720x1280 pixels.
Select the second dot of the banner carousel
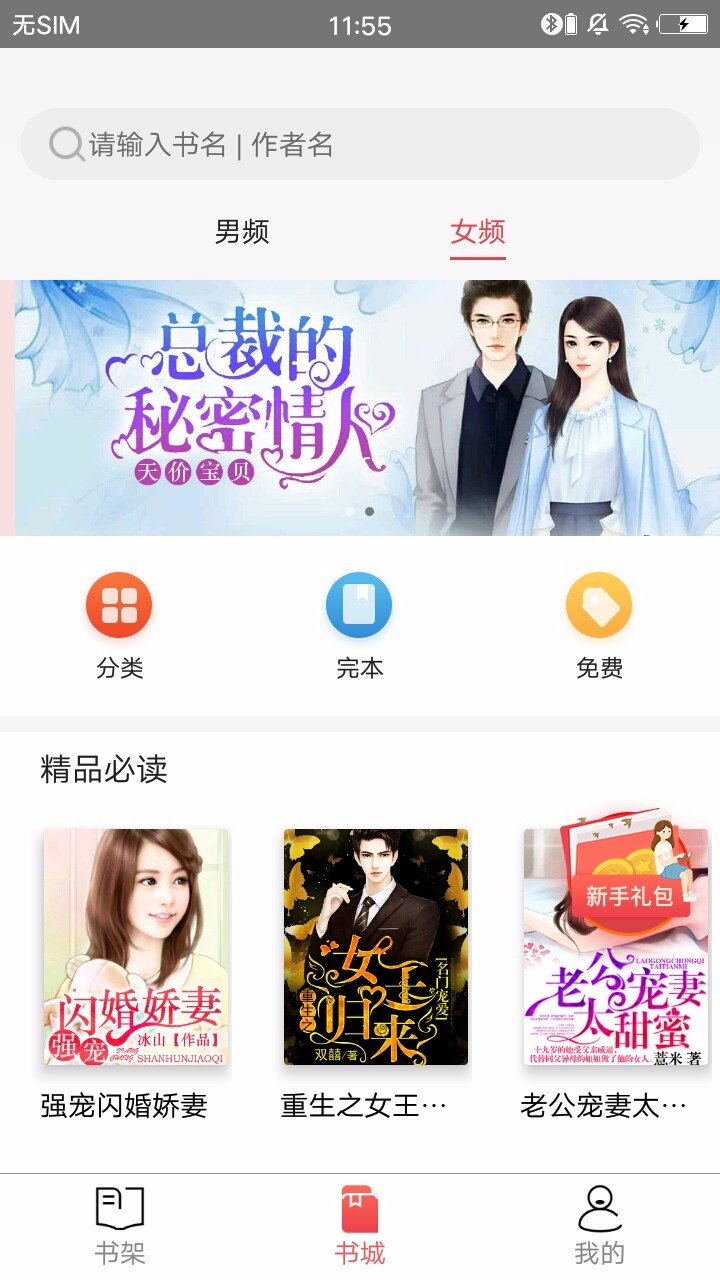[x=369, y=511]
